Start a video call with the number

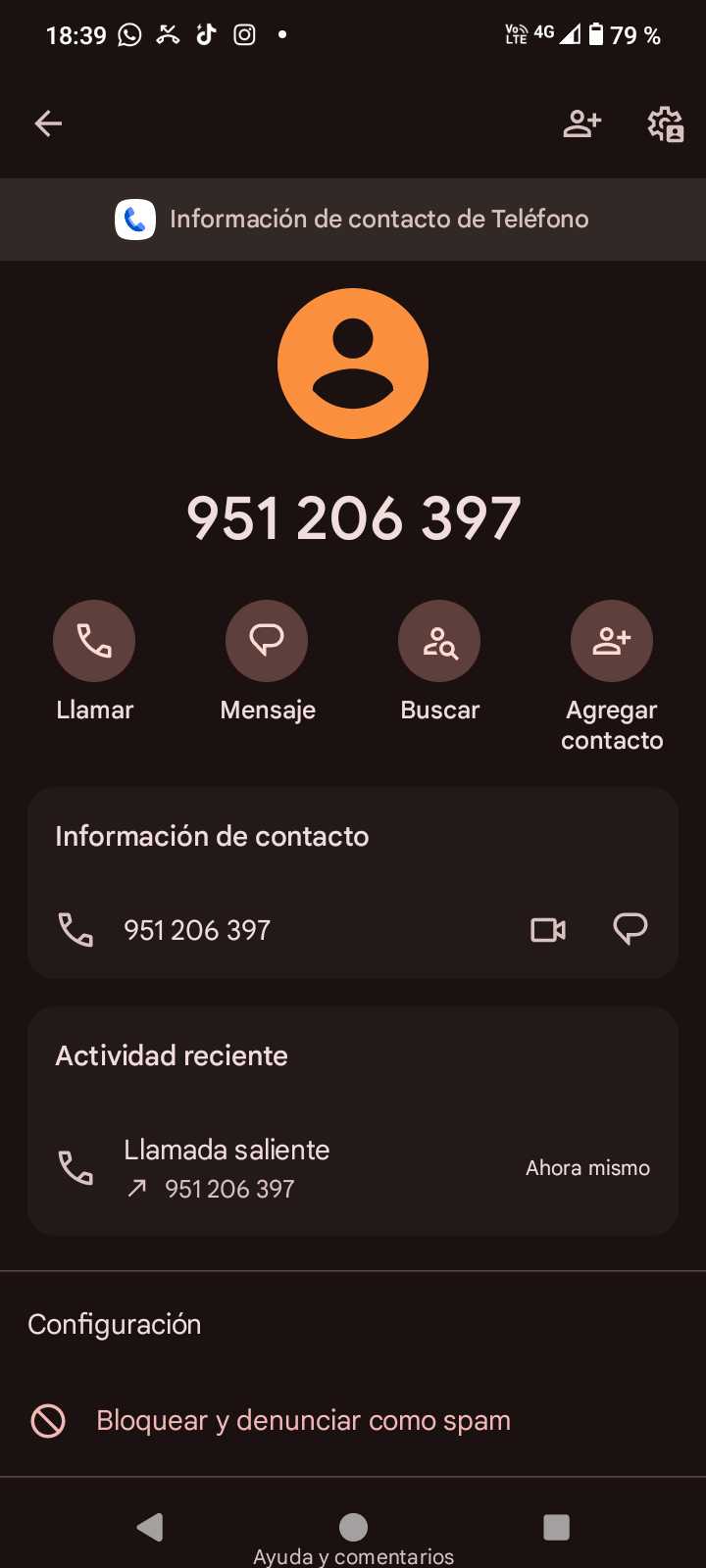click(548, 929)
